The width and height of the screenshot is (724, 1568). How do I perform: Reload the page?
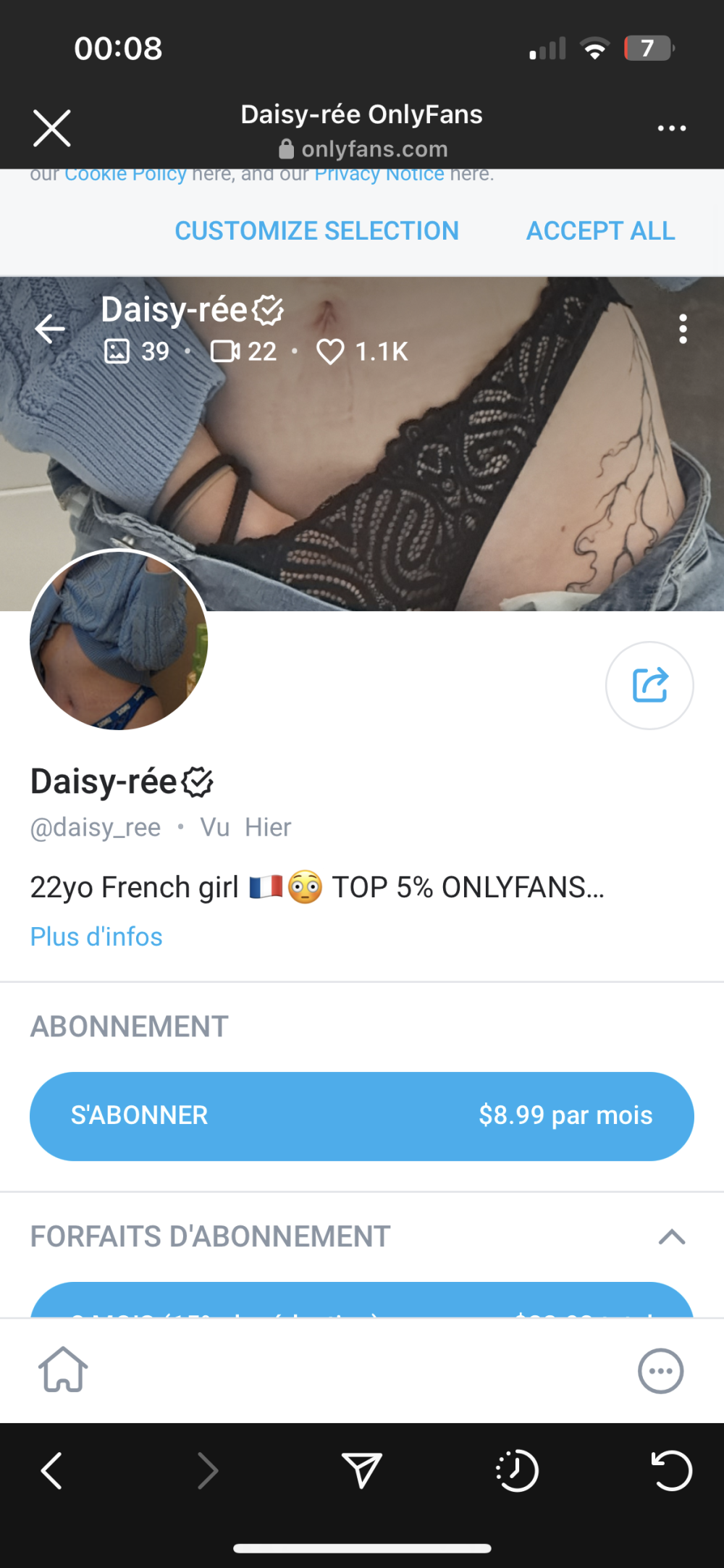671,1471
